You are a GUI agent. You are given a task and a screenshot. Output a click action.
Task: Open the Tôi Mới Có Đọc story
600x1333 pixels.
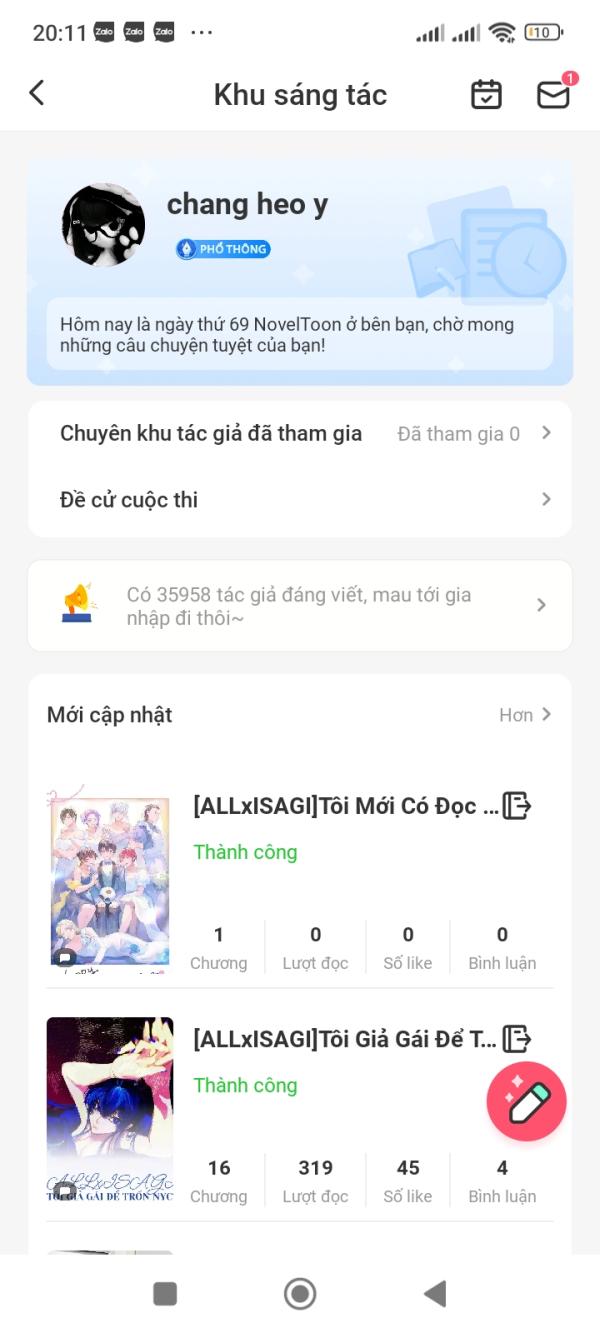tap(344, 806)
